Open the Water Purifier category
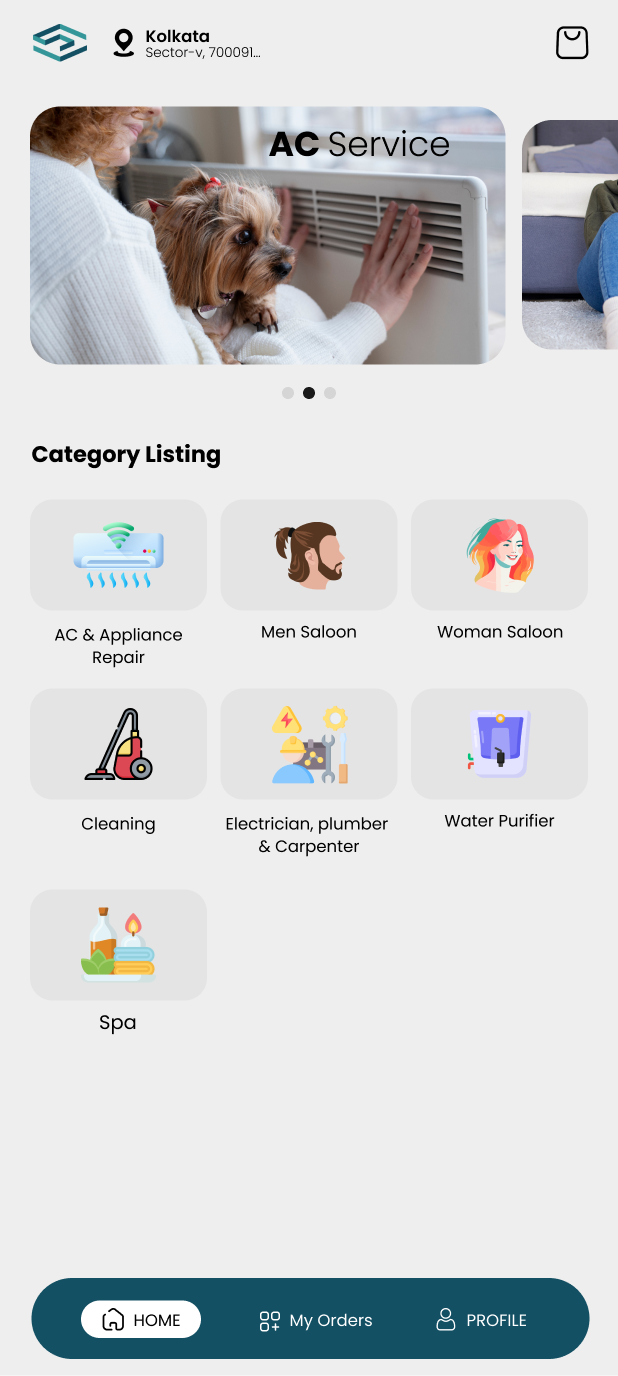The image size is (618, 1376). point(499,744)
